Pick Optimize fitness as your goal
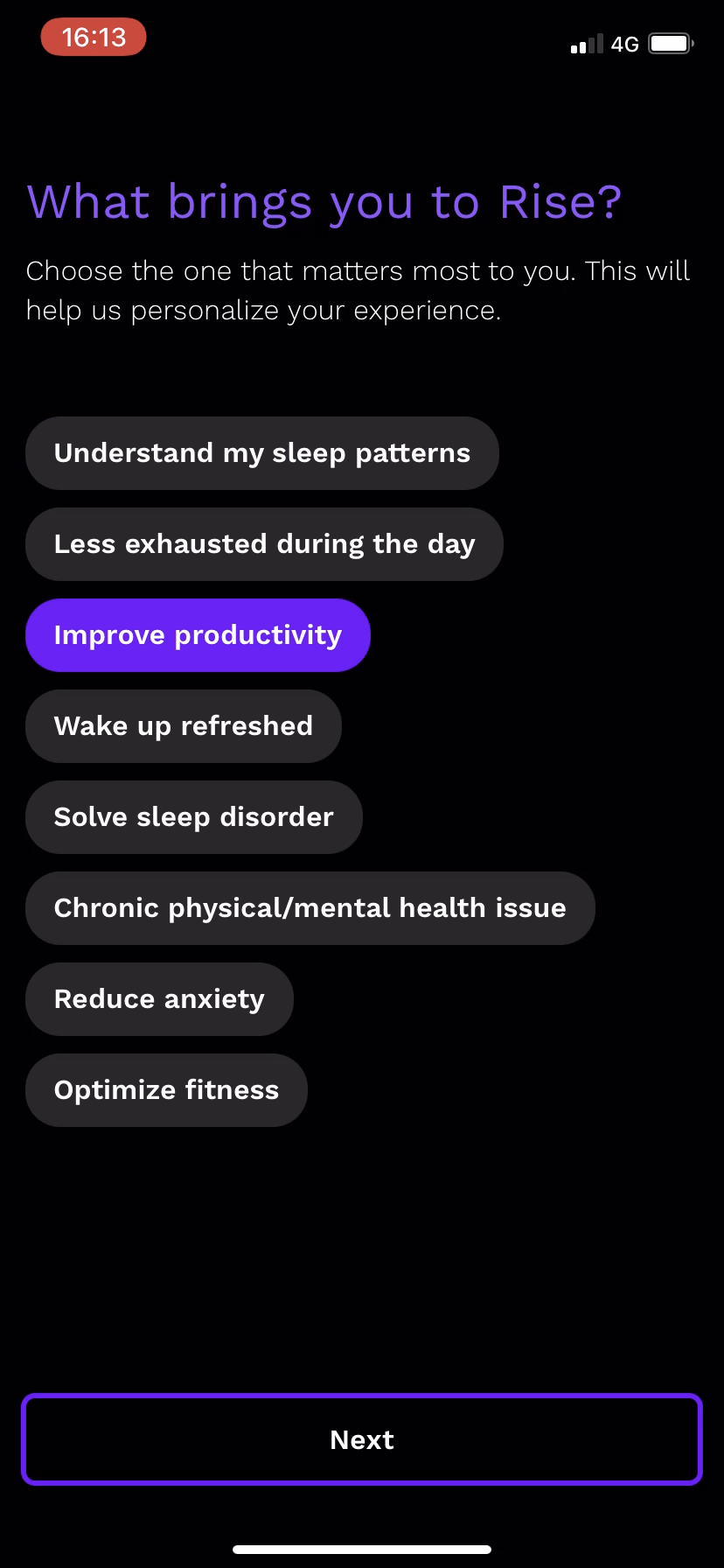 coord(166,1090)
